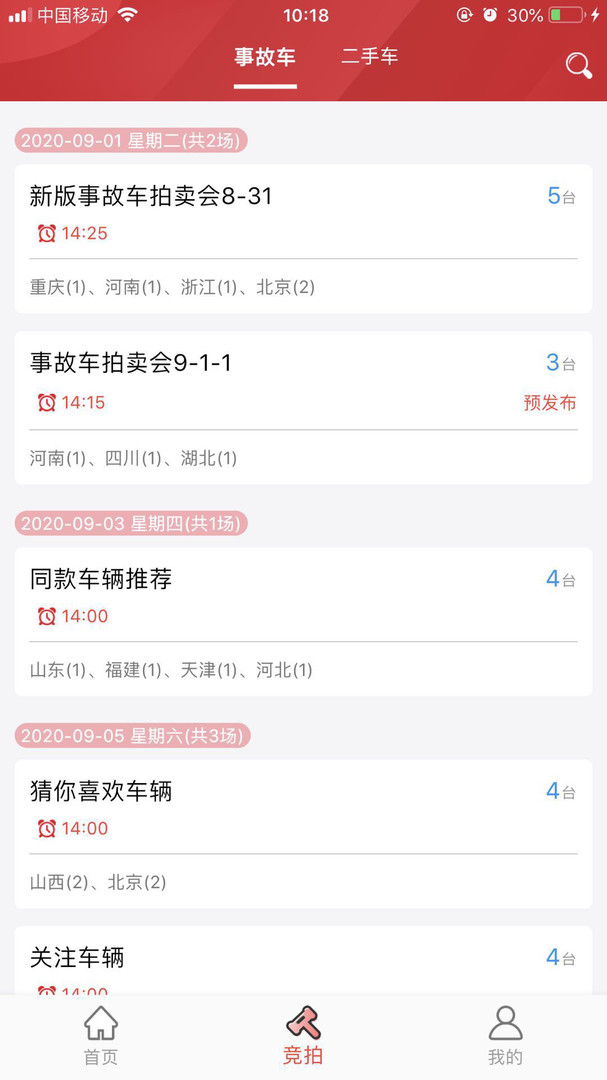The height and width of the screenshot is (1080, 607).
Task: Open the 我的 profile tab
Action: (x=505, y=1035)
